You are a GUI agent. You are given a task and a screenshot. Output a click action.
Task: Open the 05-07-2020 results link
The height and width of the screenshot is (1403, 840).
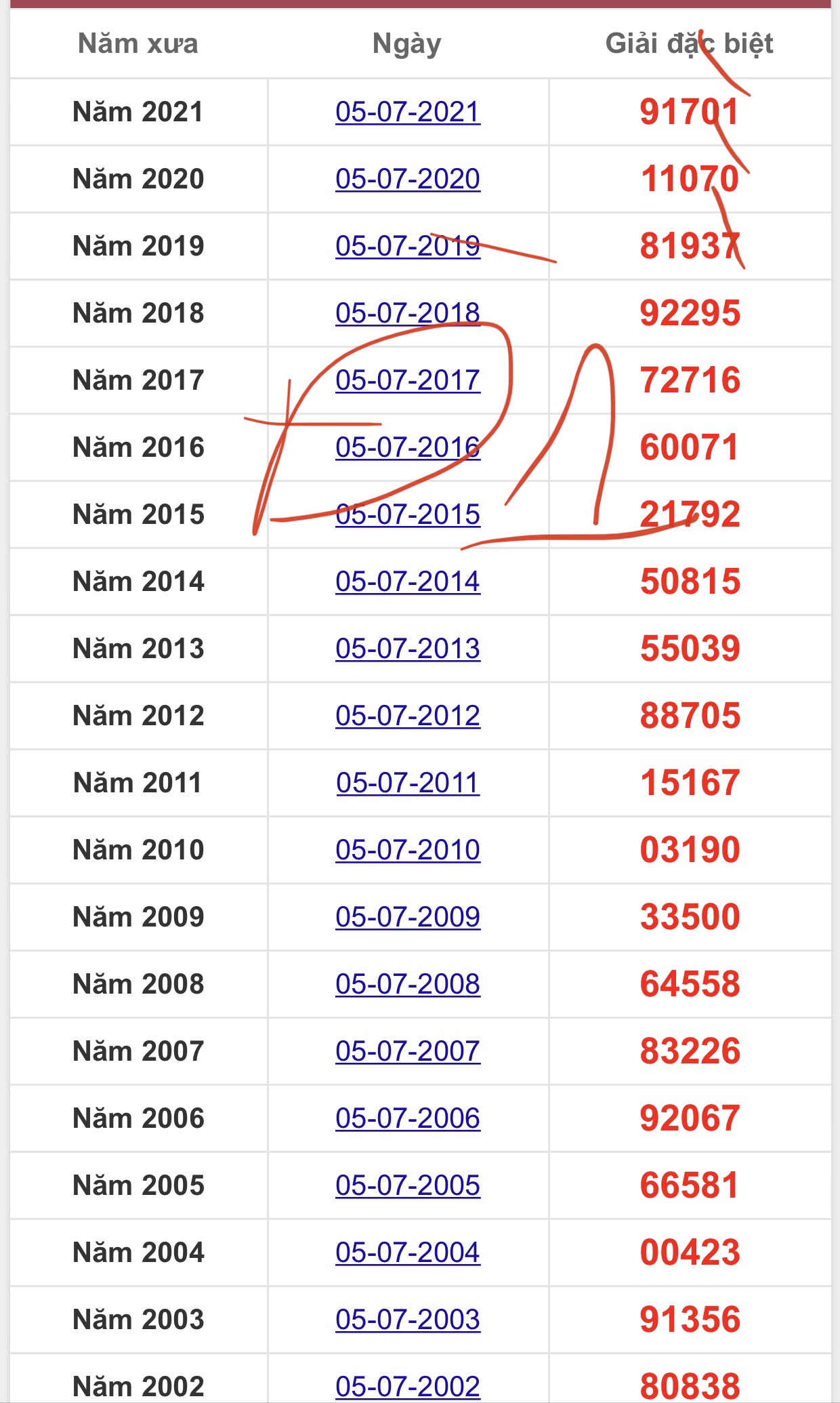(408, 179)
